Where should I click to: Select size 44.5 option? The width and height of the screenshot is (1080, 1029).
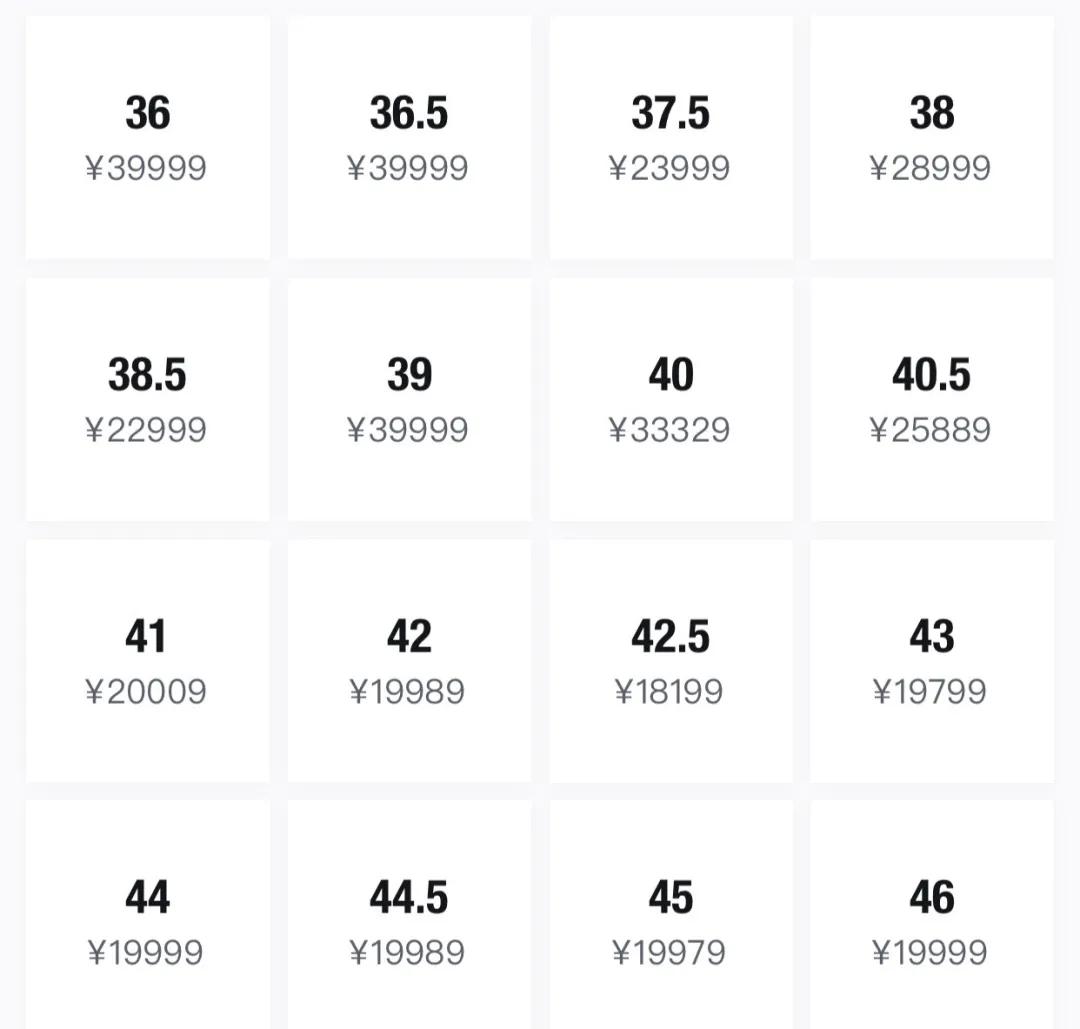(409, 922)
